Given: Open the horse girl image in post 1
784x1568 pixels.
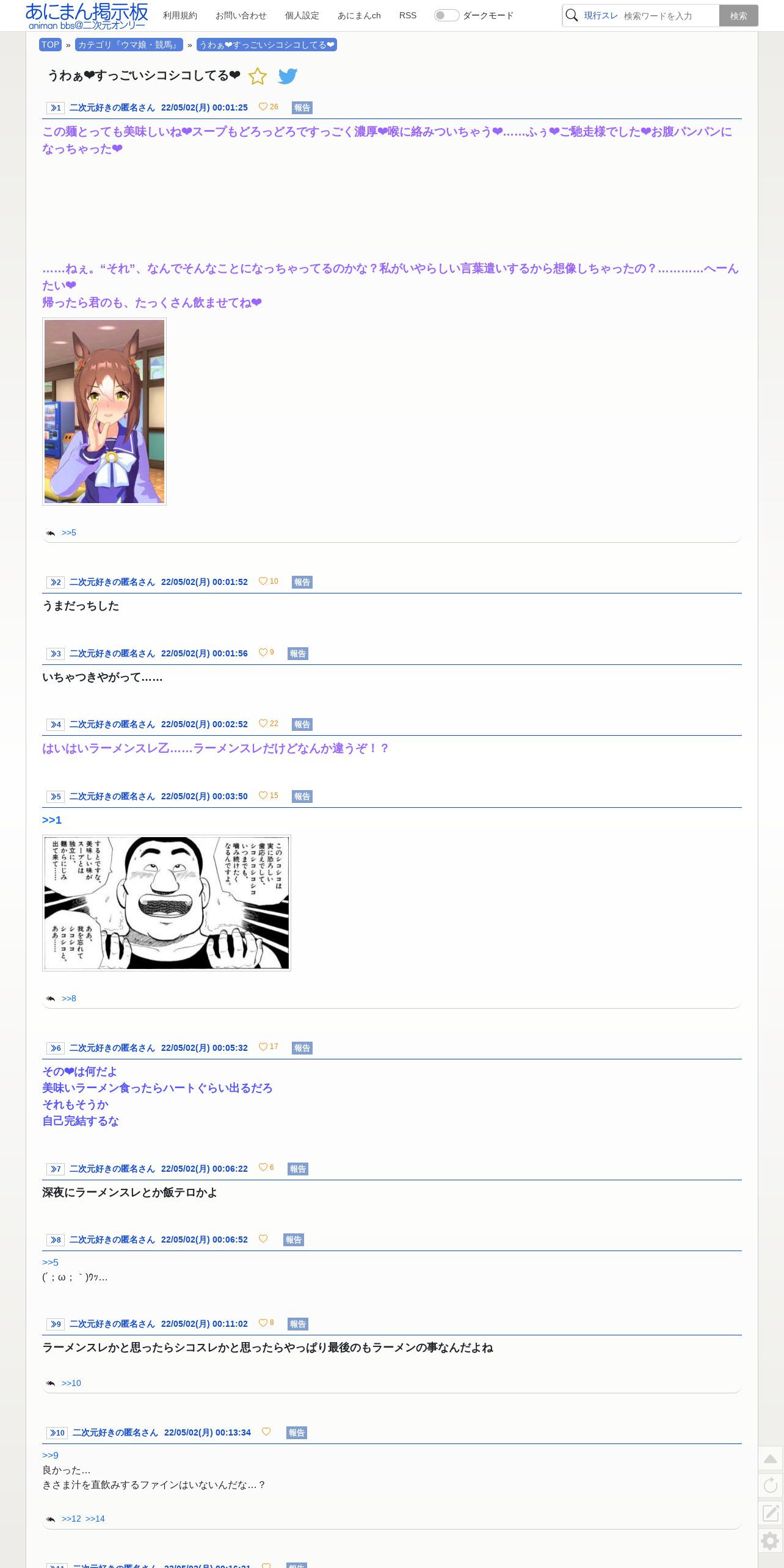Looking at the screenshot, I should 104,412.
